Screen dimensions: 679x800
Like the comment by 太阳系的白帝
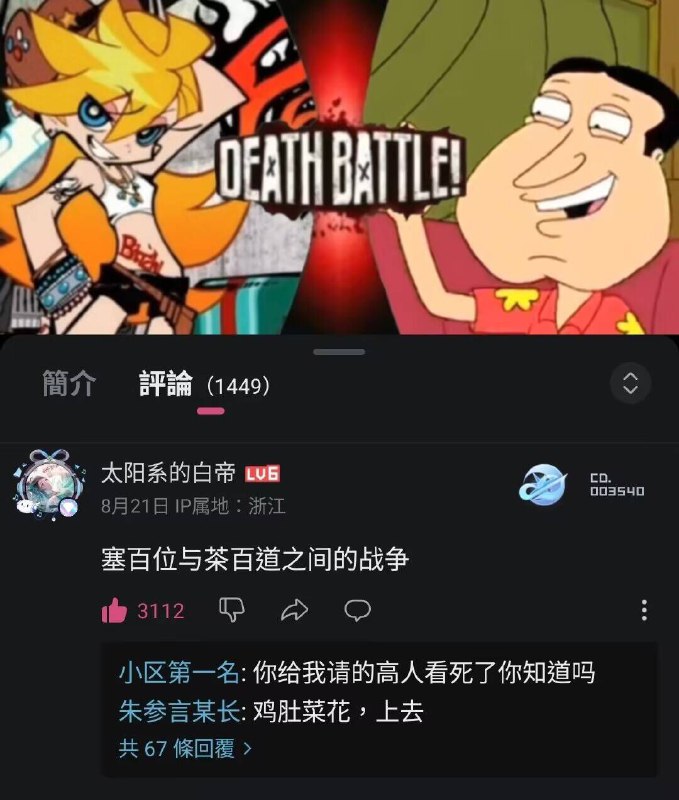click(x=115, y=611)
